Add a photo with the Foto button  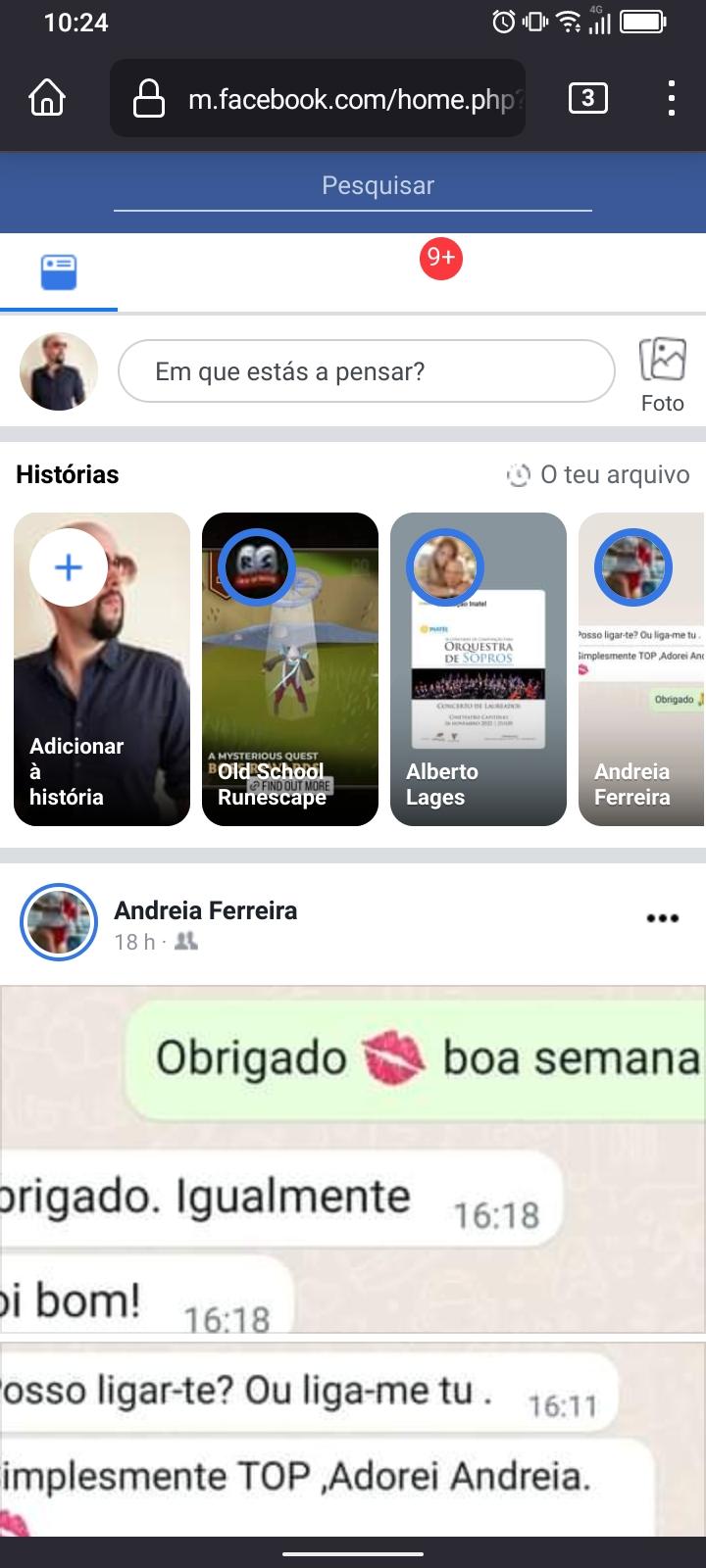pyautogui.click(x=663, y=375)
